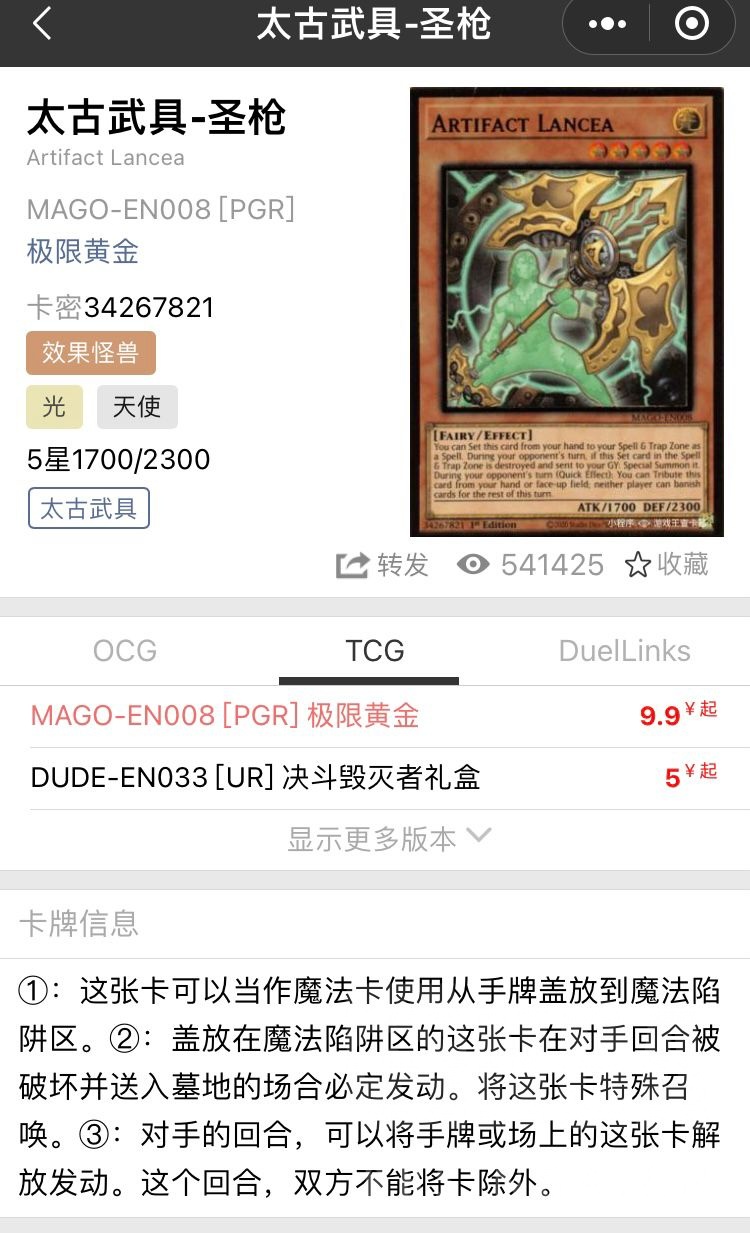Switch to the OCG tab

[125, 651]
